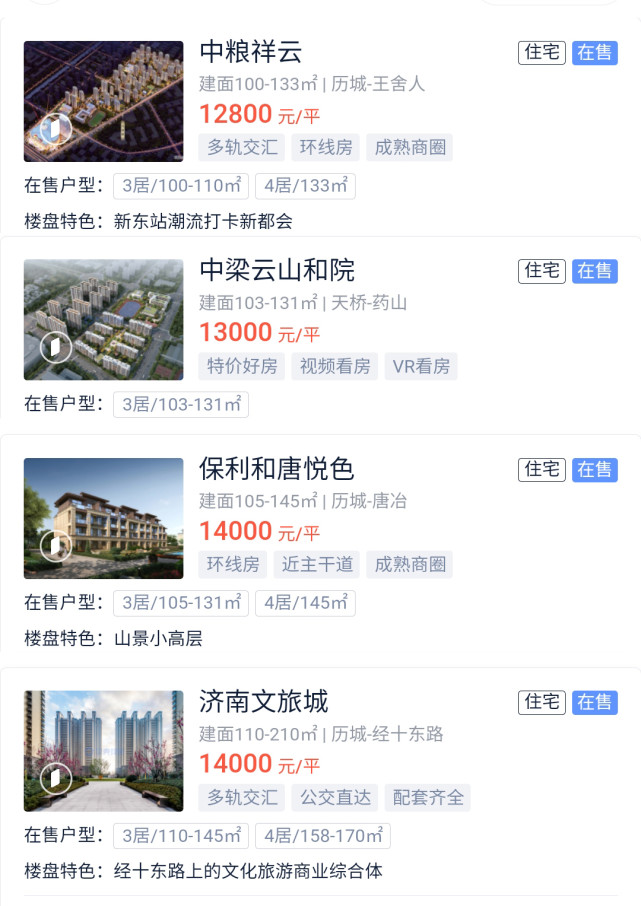The width and height of the screenshot is (641, 906).
Task: Open the 中粮祥云 property listing
Action: point(251,52)
